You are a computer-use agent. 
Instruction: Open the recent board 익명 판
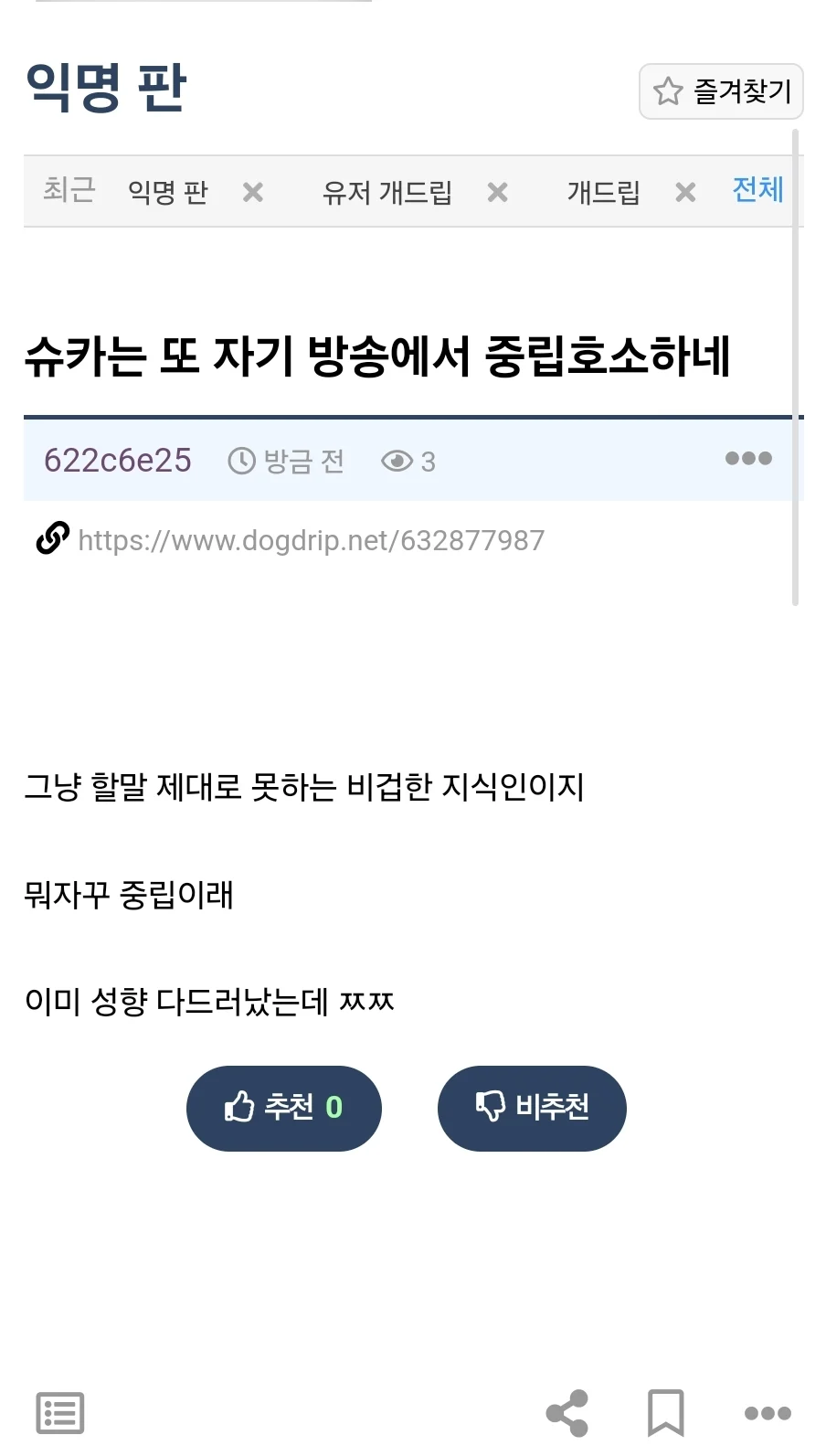tap(168, 192)
